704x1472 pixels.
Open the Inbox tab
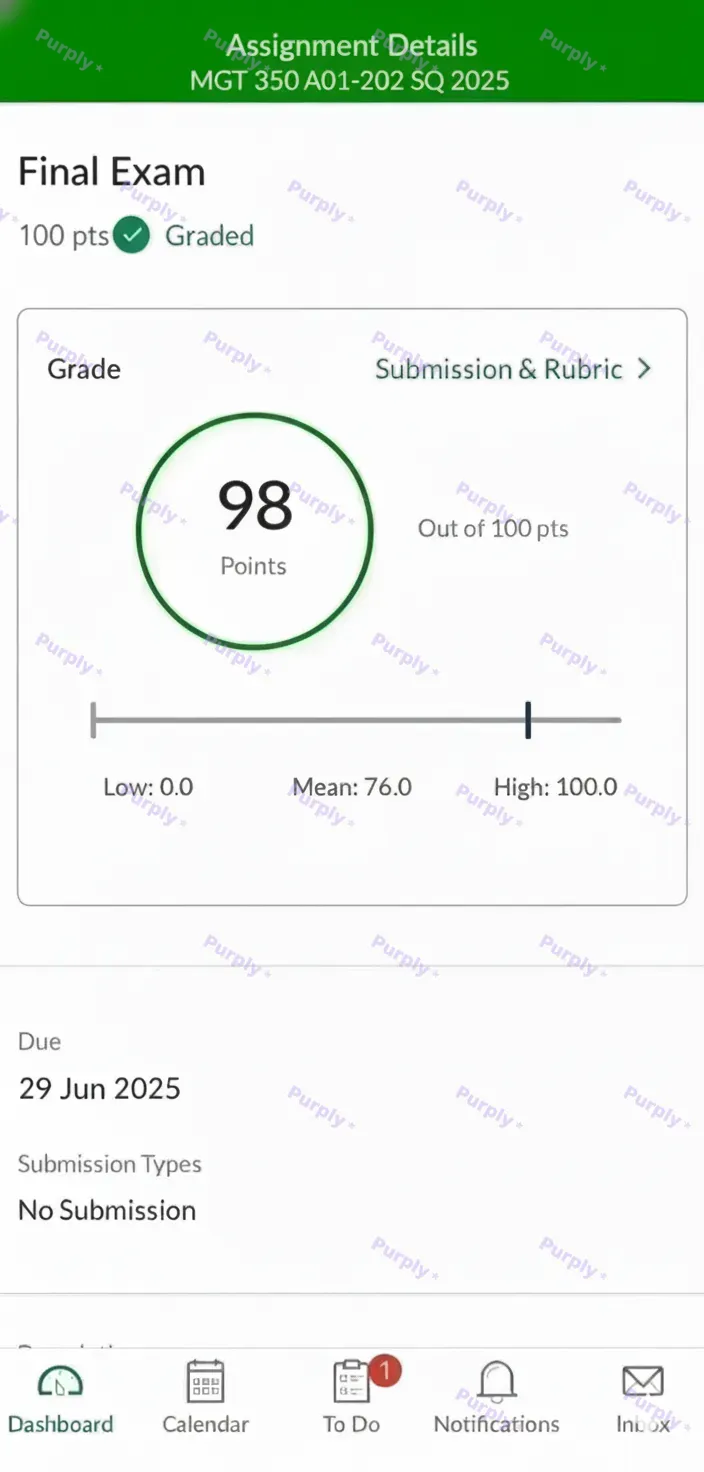pos(643,1398)
